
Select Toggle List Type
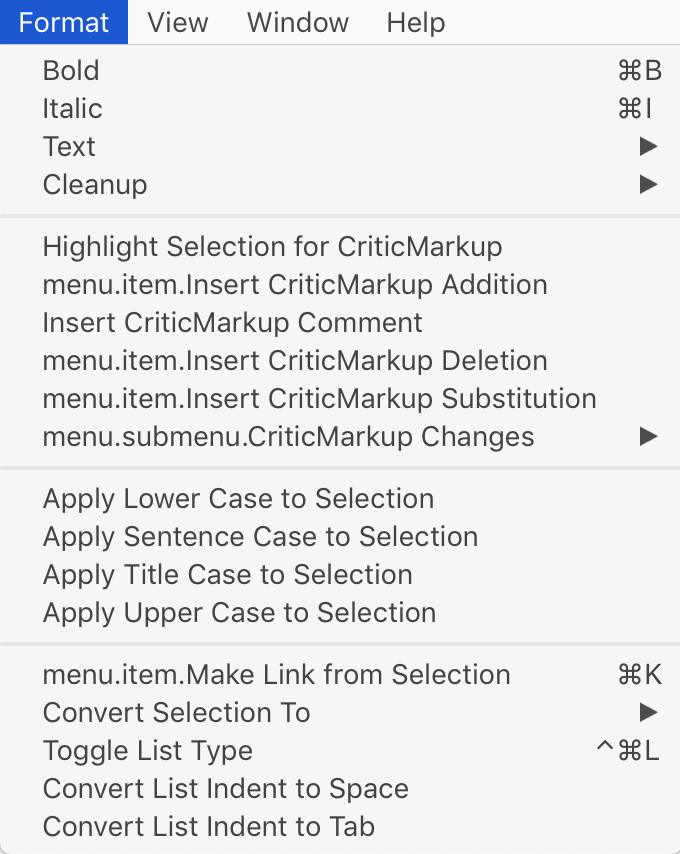pos(148,751)
